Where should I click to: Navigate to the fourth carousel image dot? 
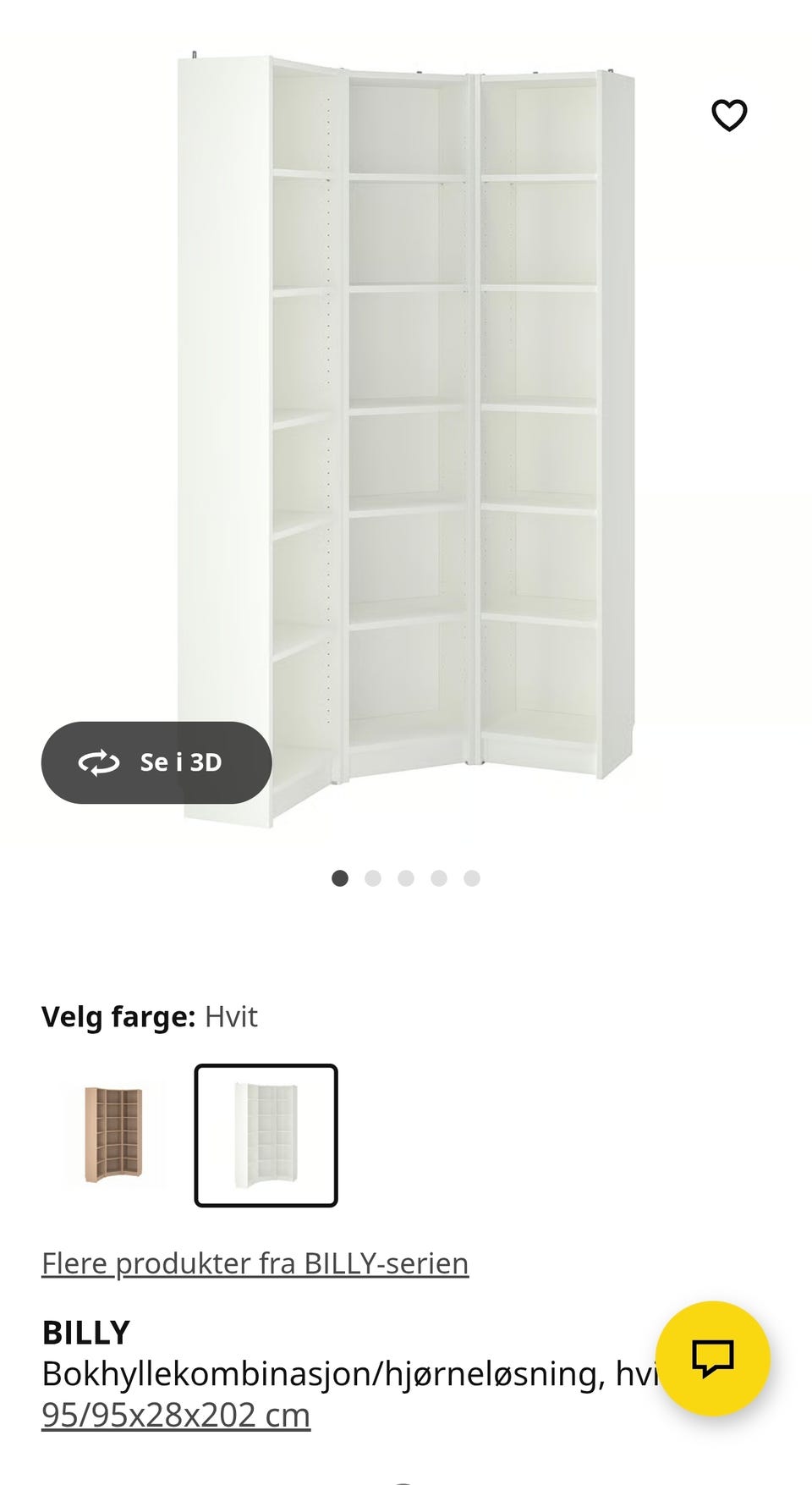pos(439,879)
